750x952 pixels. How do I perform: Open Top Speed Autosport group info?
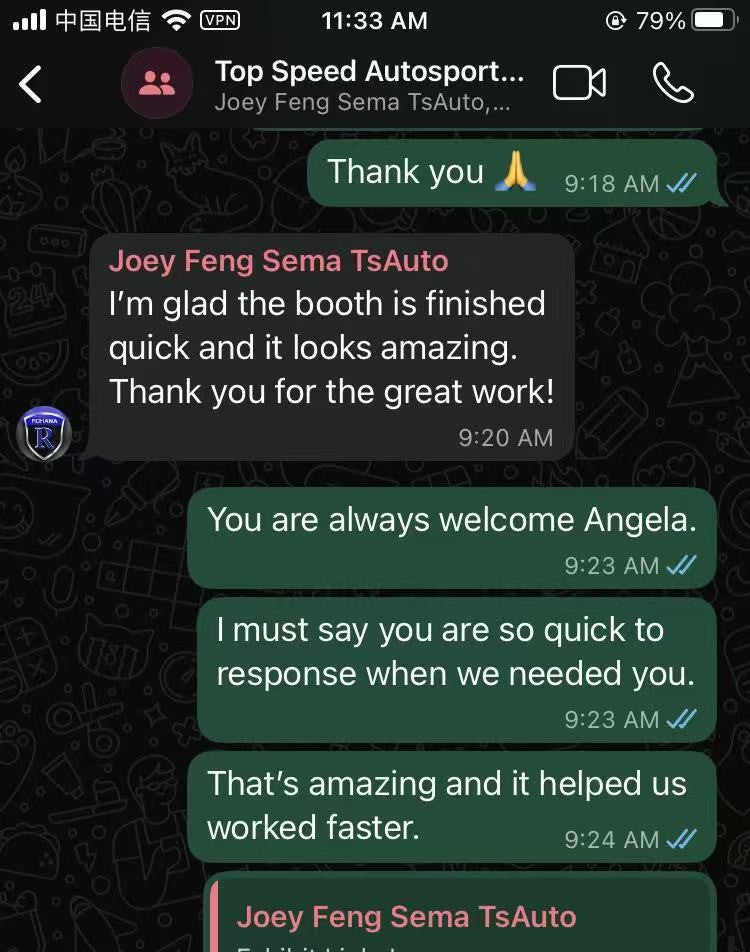pyautogui.click(x=368, y=84)
